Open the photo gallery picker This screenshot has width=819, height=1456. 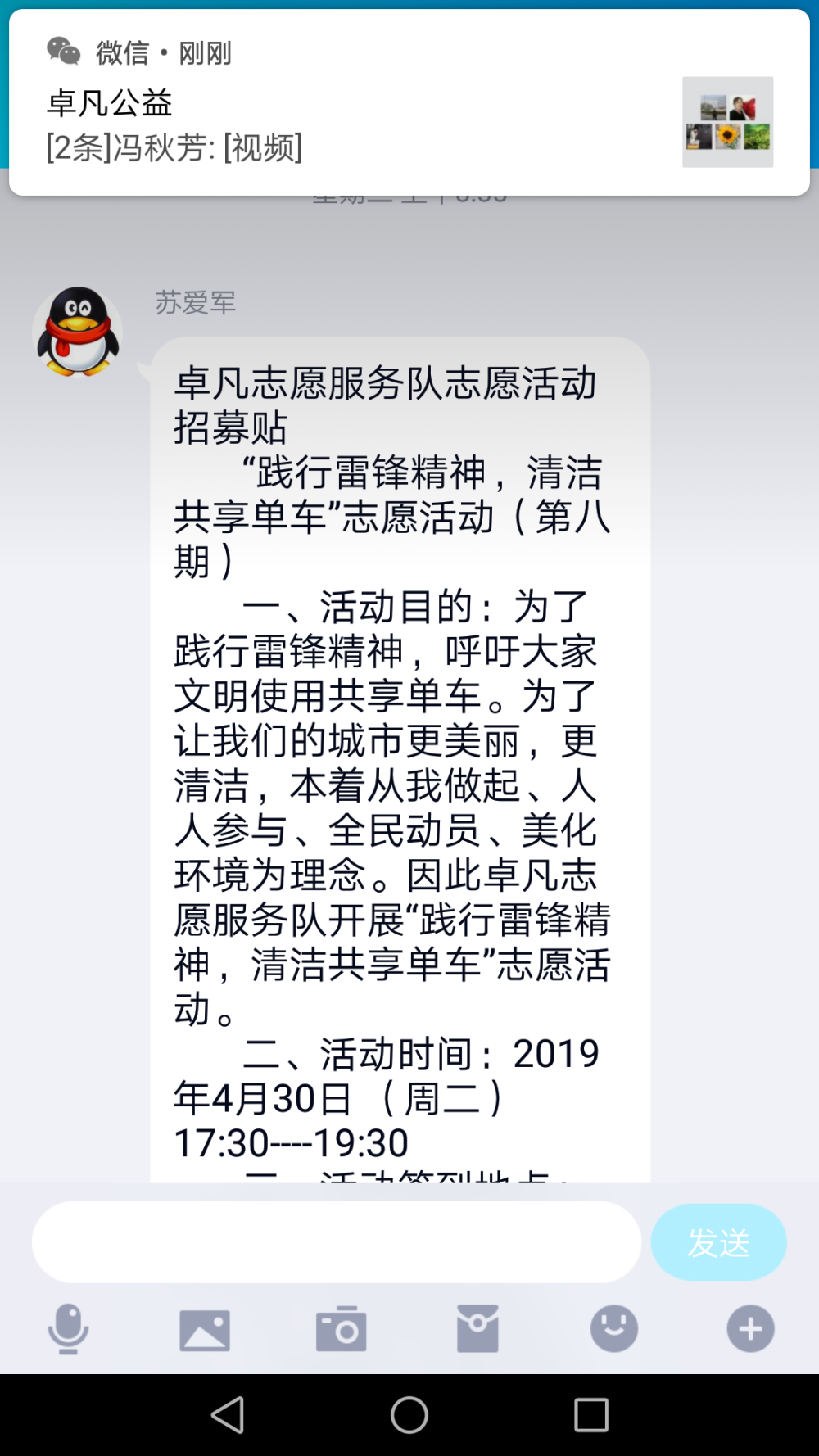[205, 1330]
